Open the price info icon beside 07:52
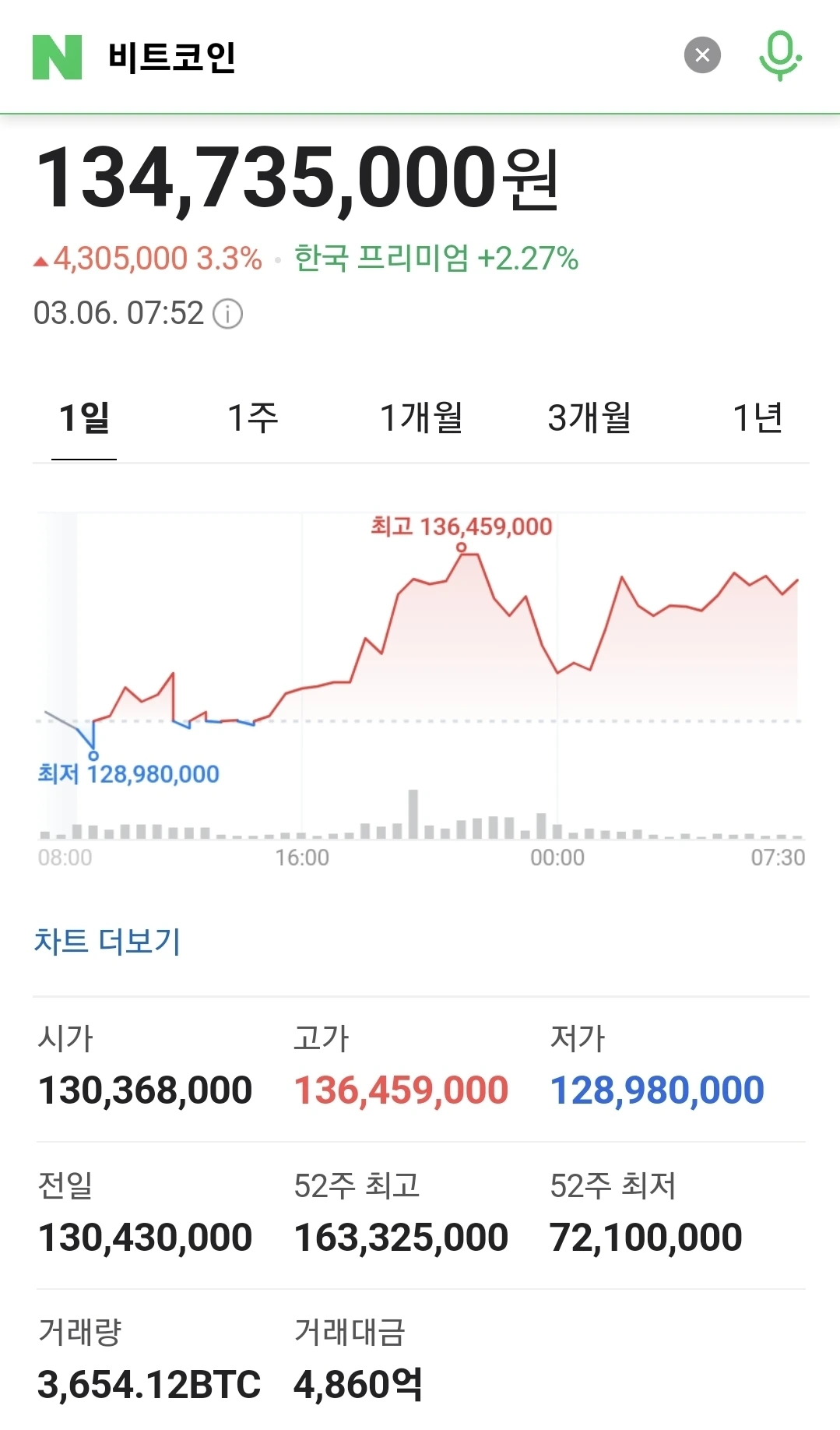This screenshot has height=1430, width=840. 228,314
